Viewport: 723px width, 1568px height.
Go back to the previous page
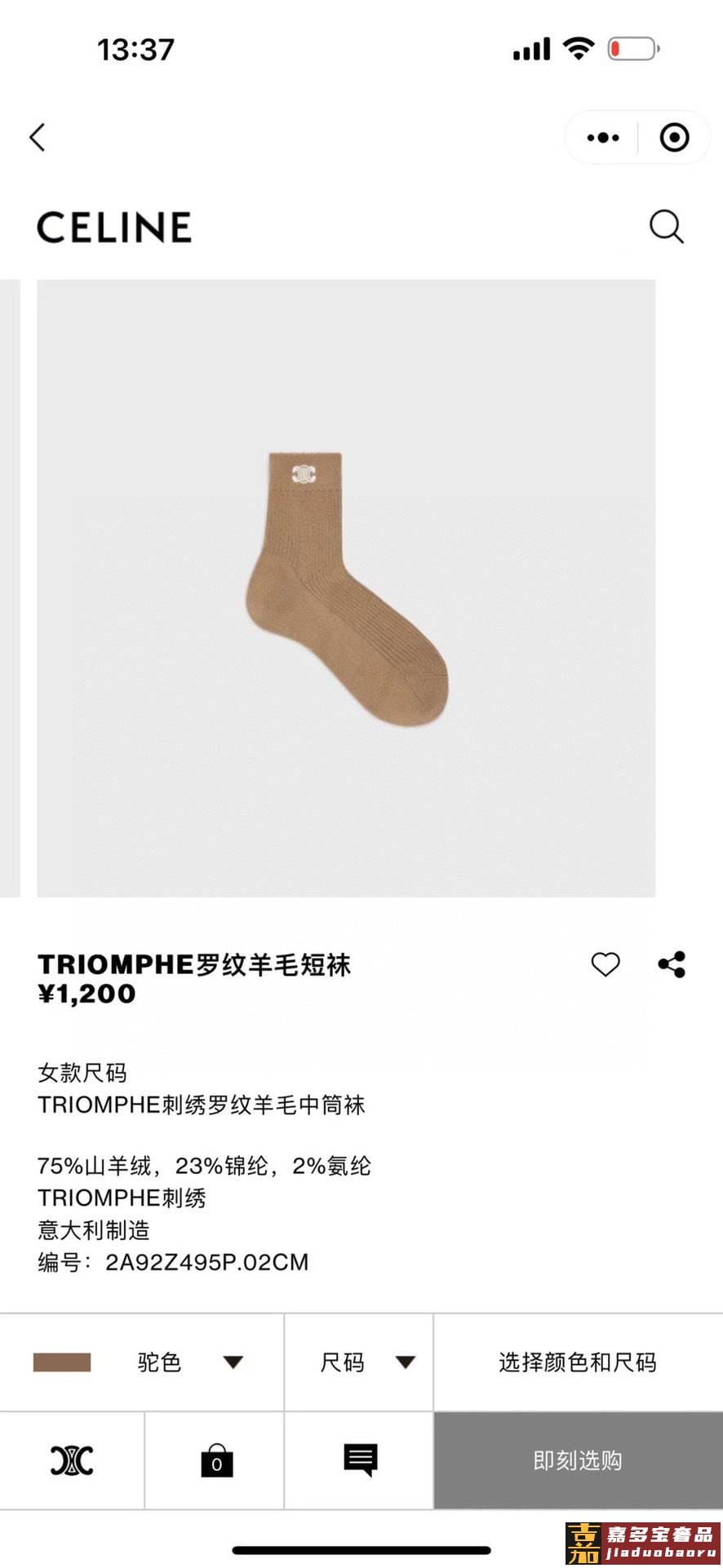pyautogui.click(x=38, y=137)
